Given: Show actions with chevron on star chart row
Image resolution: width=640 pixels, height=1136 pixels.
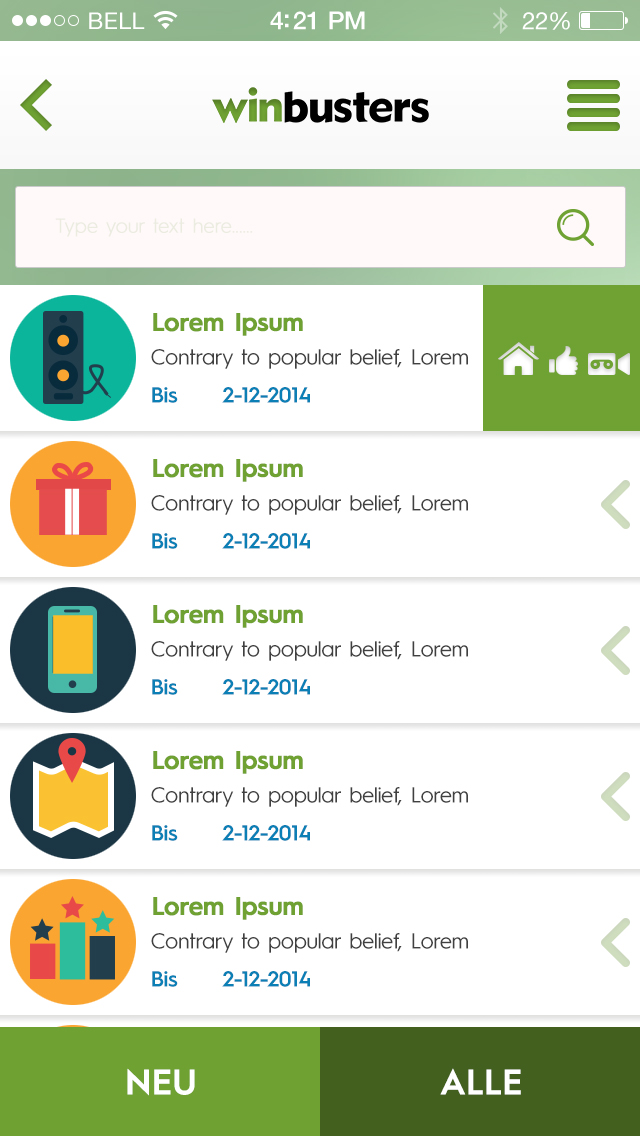Looking at the screenshot, I should [x=615, y=942].
